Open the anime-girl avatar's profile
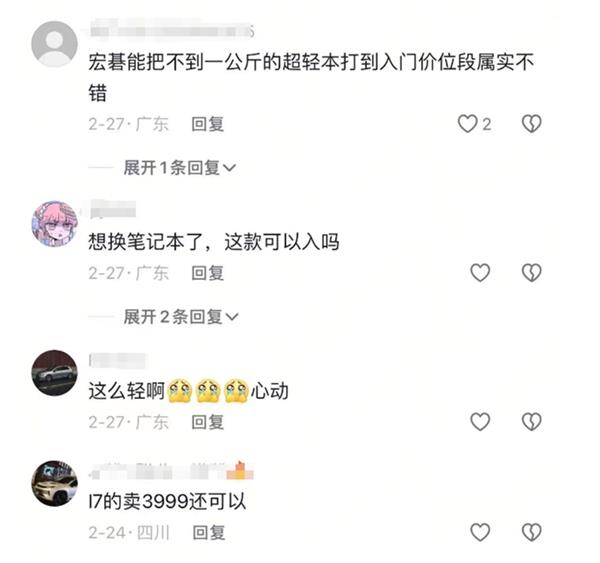 (x=55, y=222)
